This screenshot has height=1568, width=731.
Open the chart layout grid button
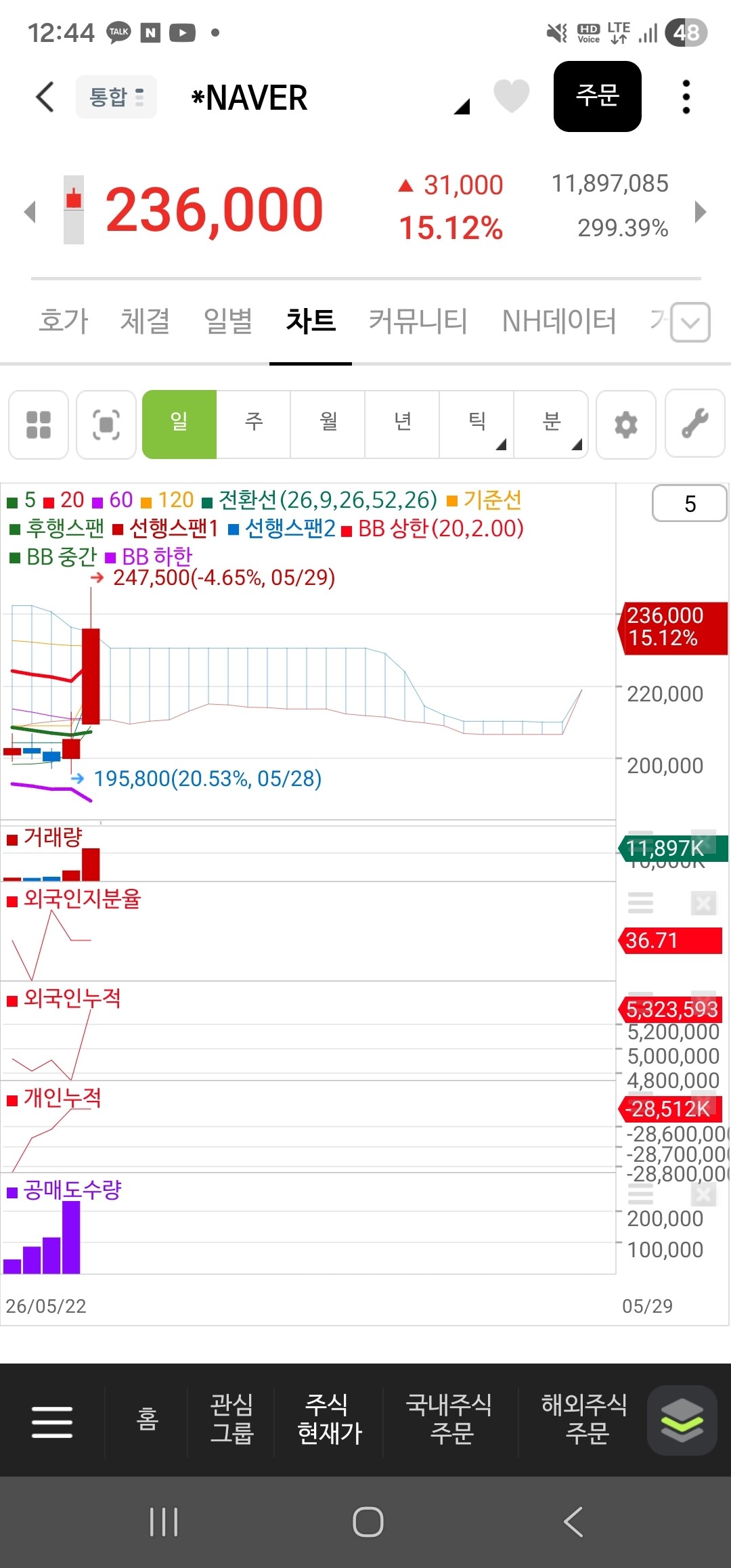pos(39,424)
